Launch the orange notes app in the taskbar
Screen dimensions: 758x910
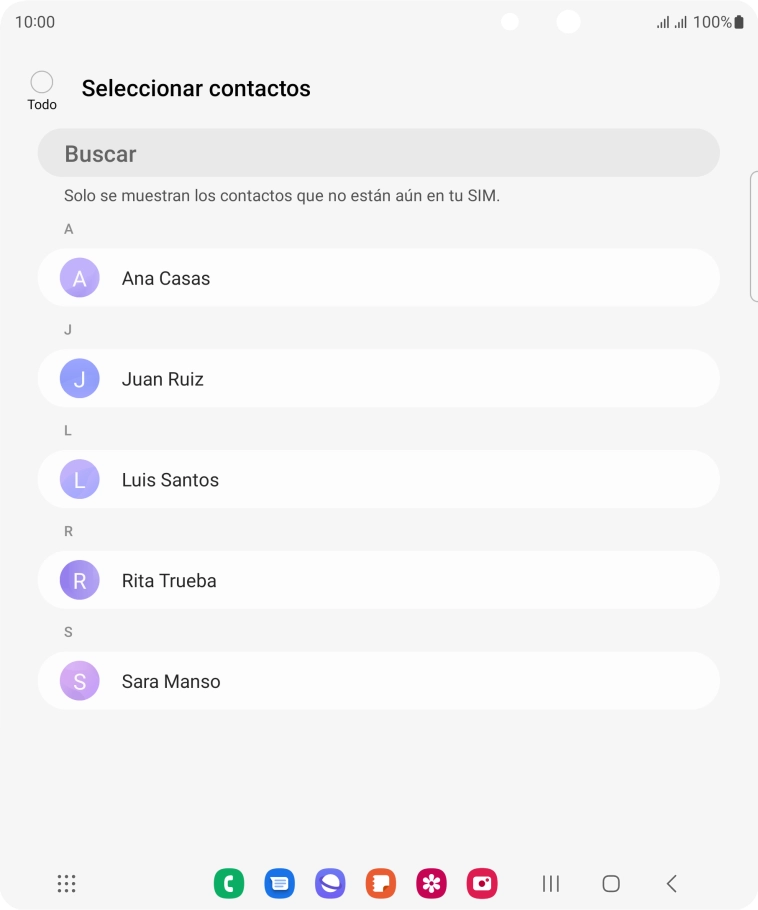(x=381, y=883)
